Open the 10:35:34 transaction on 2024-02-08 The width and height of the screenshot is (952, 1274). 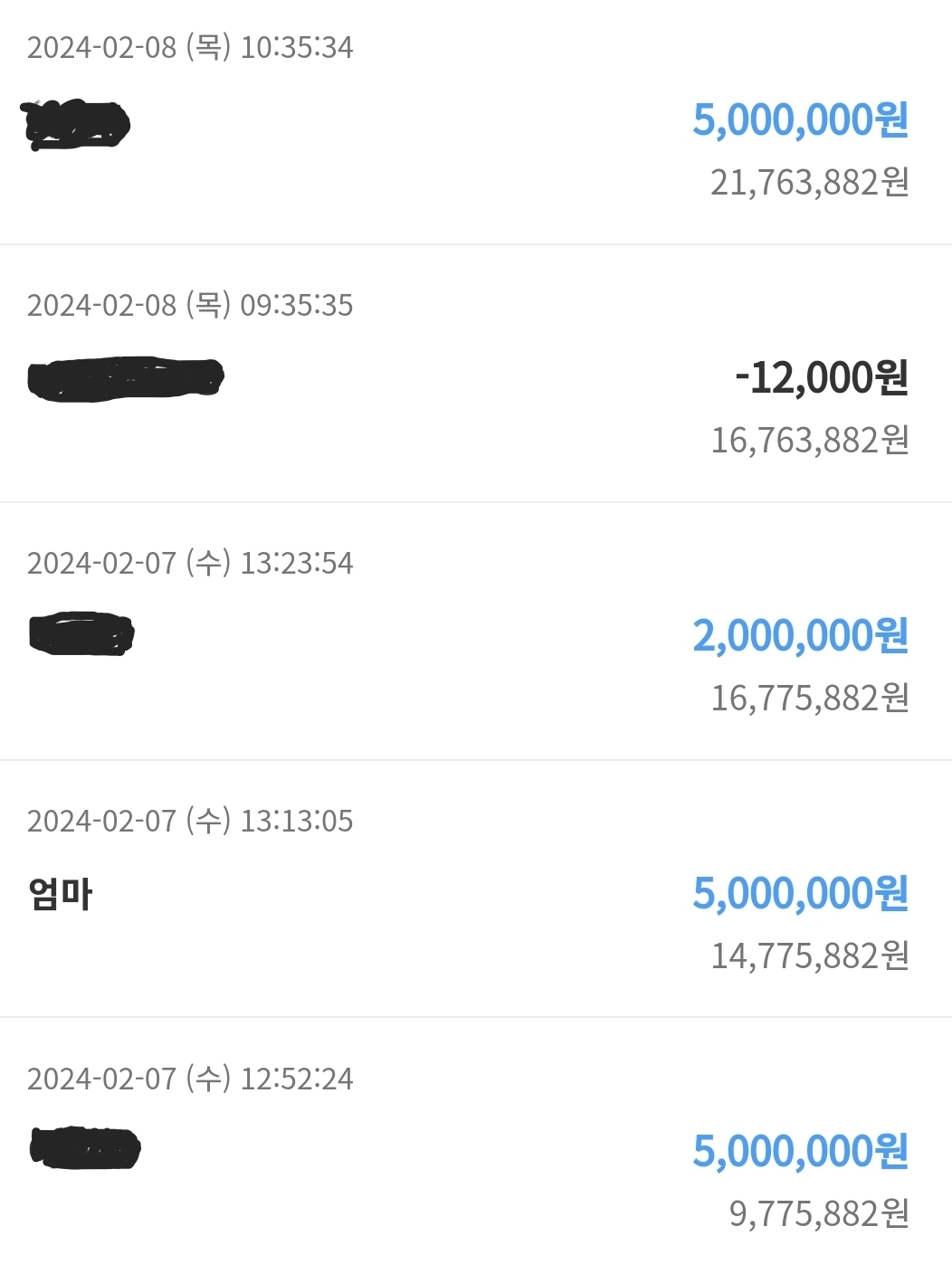click(x=476, y=122)
